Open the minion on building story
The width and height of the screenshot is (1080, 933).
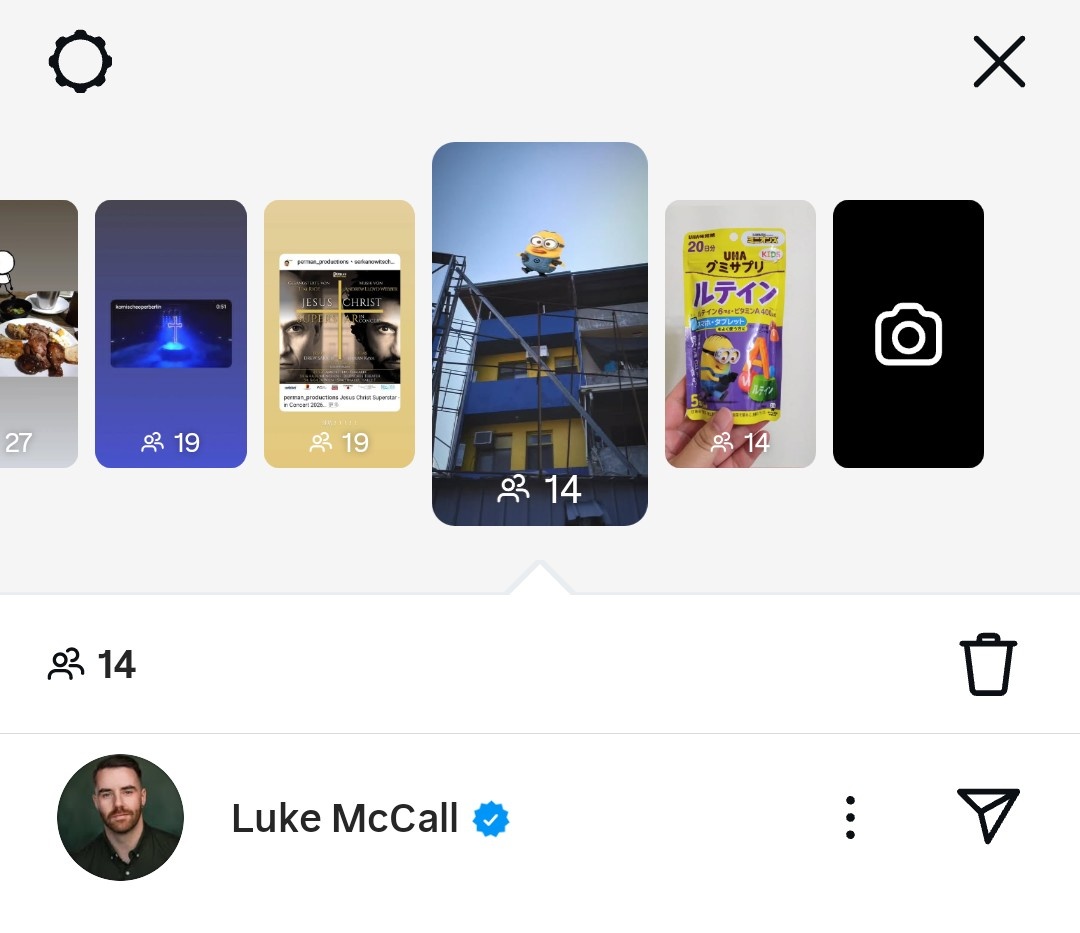540,333
